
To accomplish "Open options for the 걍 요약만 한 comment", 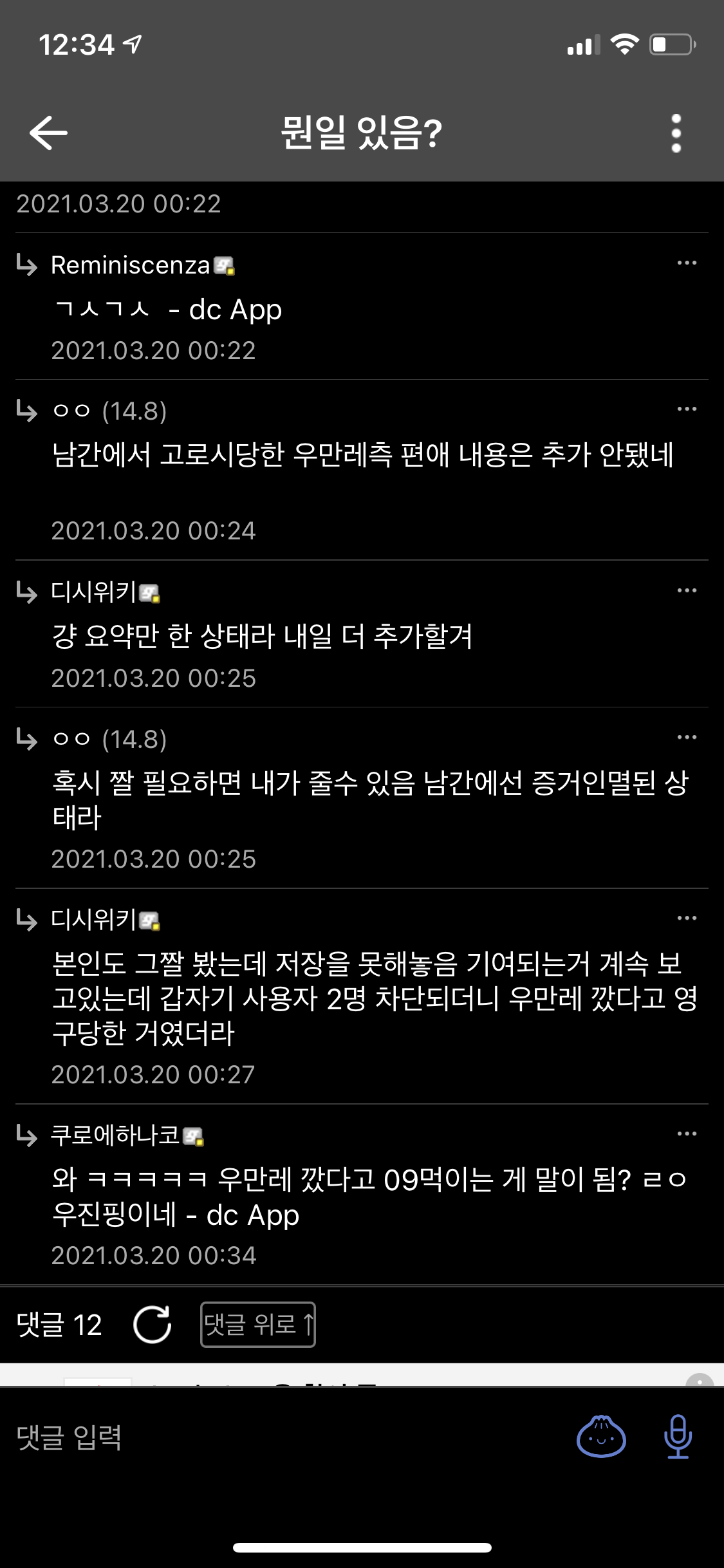I will click(686, 591).
